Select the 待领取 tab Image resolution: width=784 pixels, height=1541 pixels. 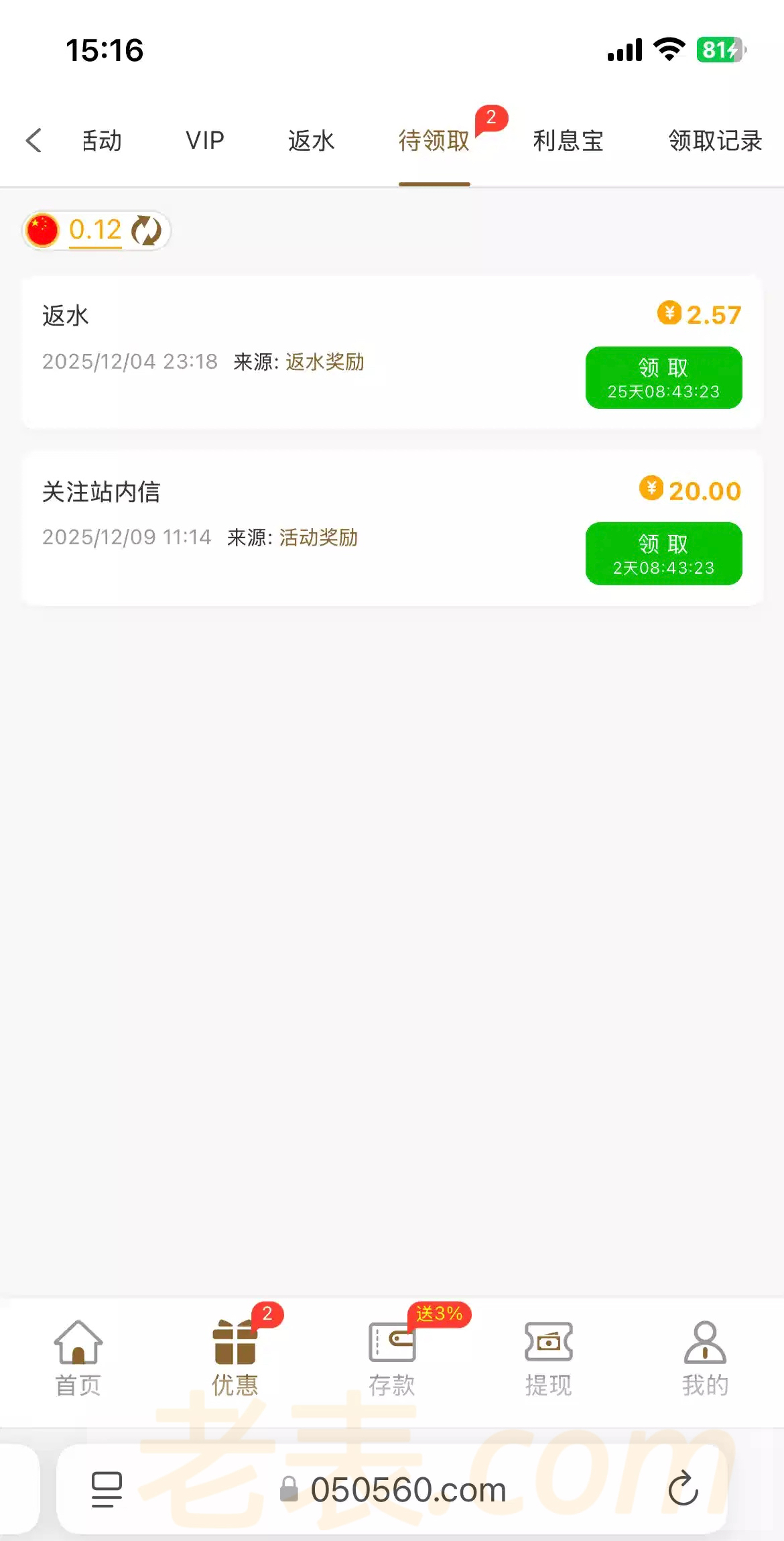coord(434,141)
